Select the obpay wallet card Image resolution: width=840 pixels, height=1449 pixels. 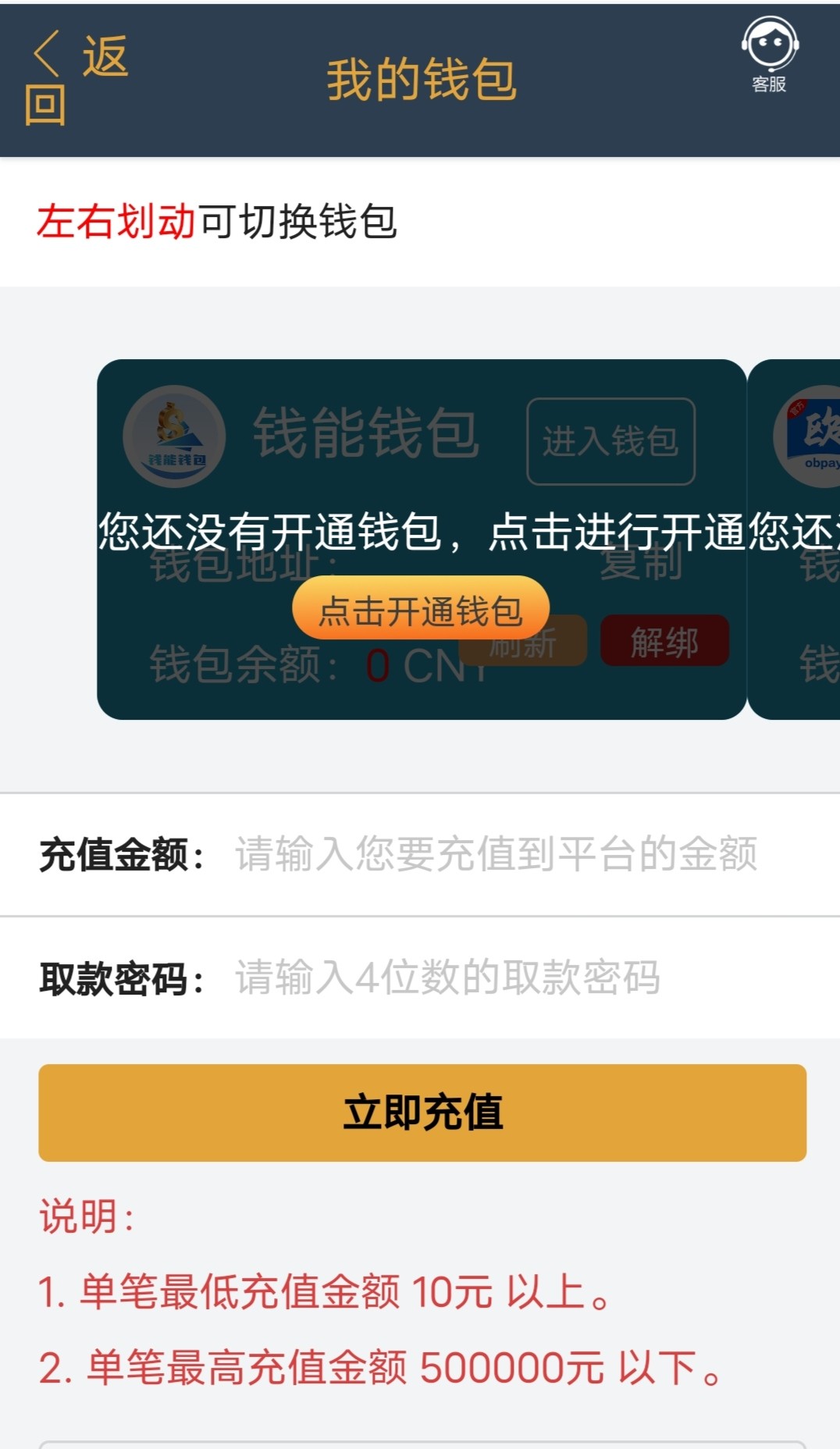[x=796, y=539]
